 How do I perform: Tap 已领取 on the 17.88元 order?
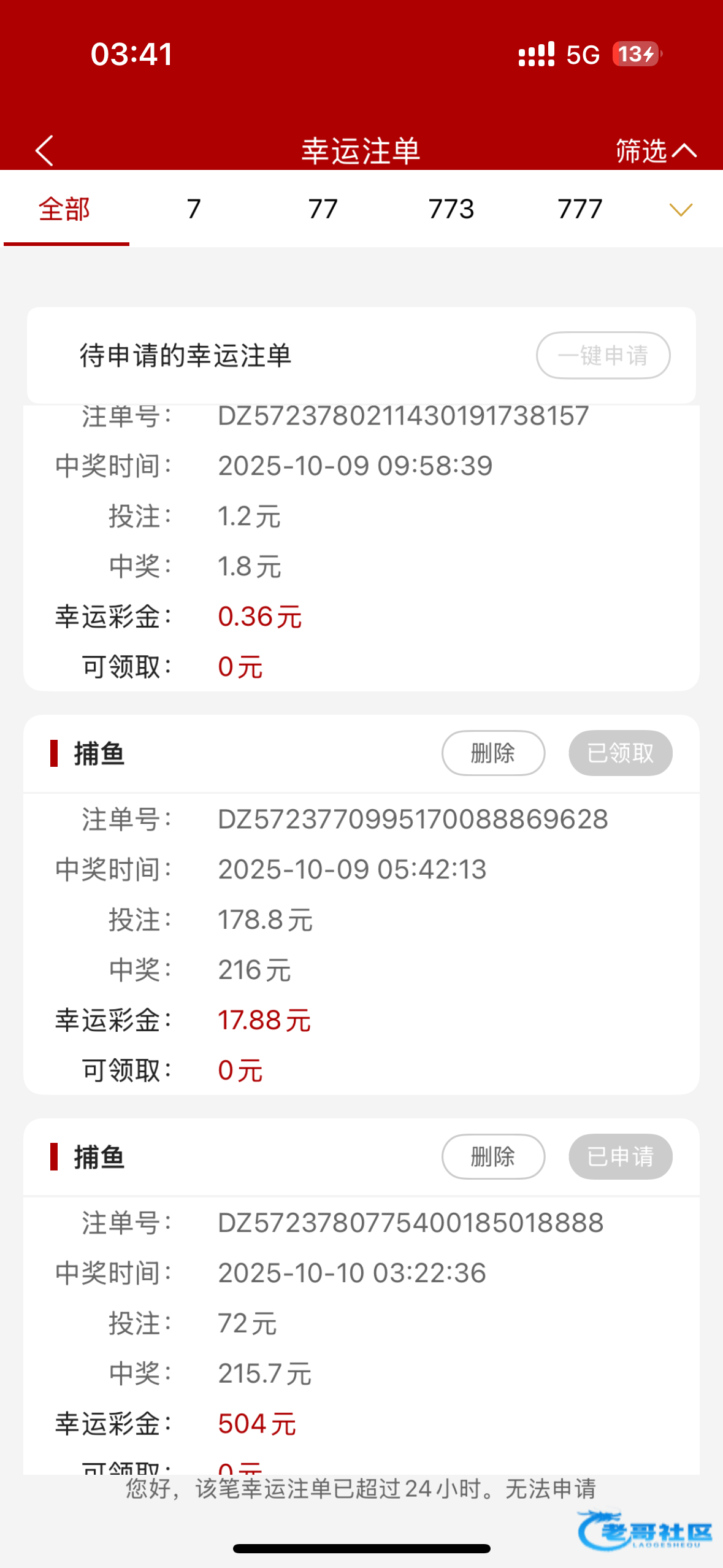620,753
